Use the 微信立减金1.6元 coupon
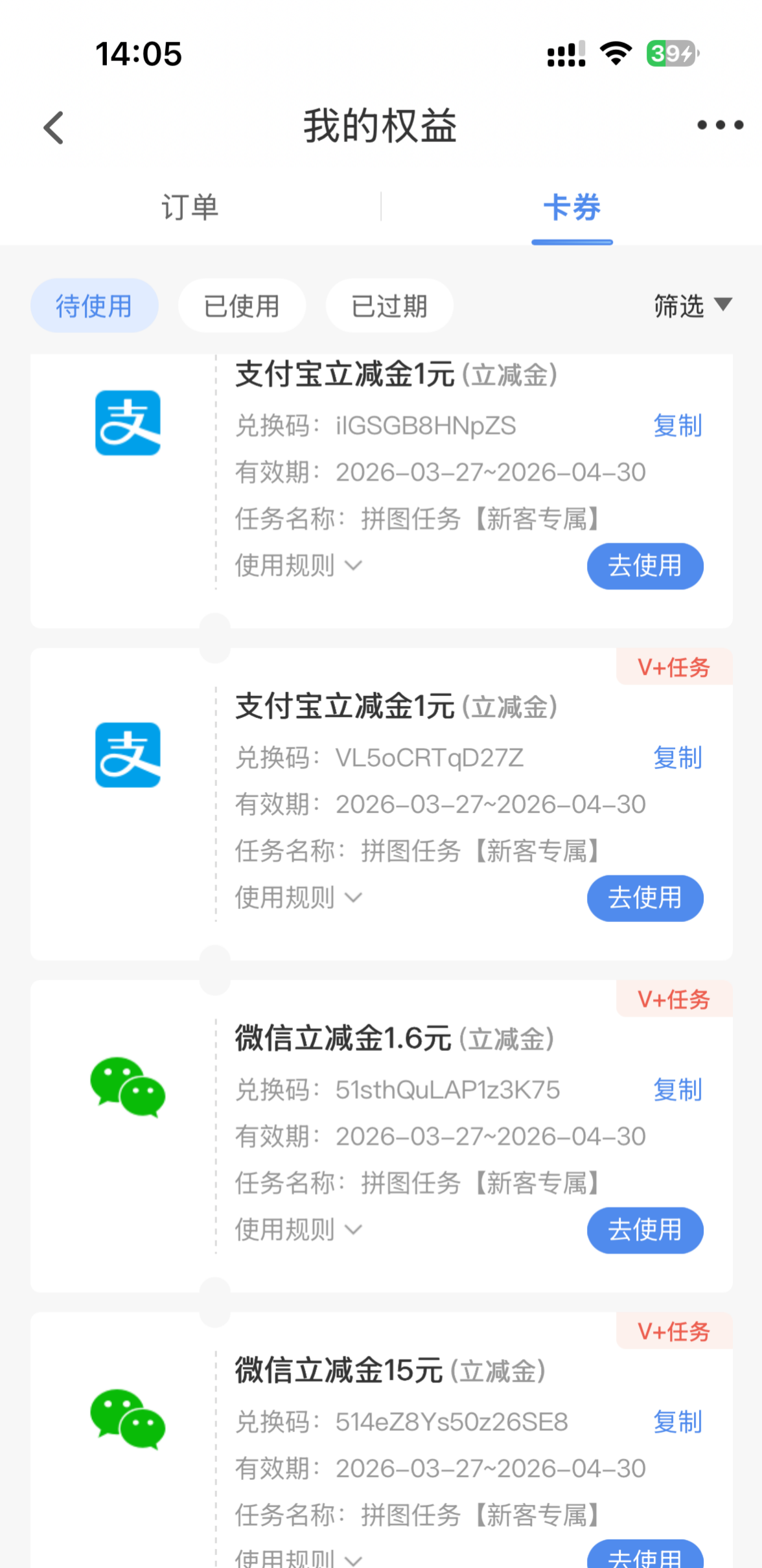This screenshot has width=762, height=1568. click(x=645, y=1230)
